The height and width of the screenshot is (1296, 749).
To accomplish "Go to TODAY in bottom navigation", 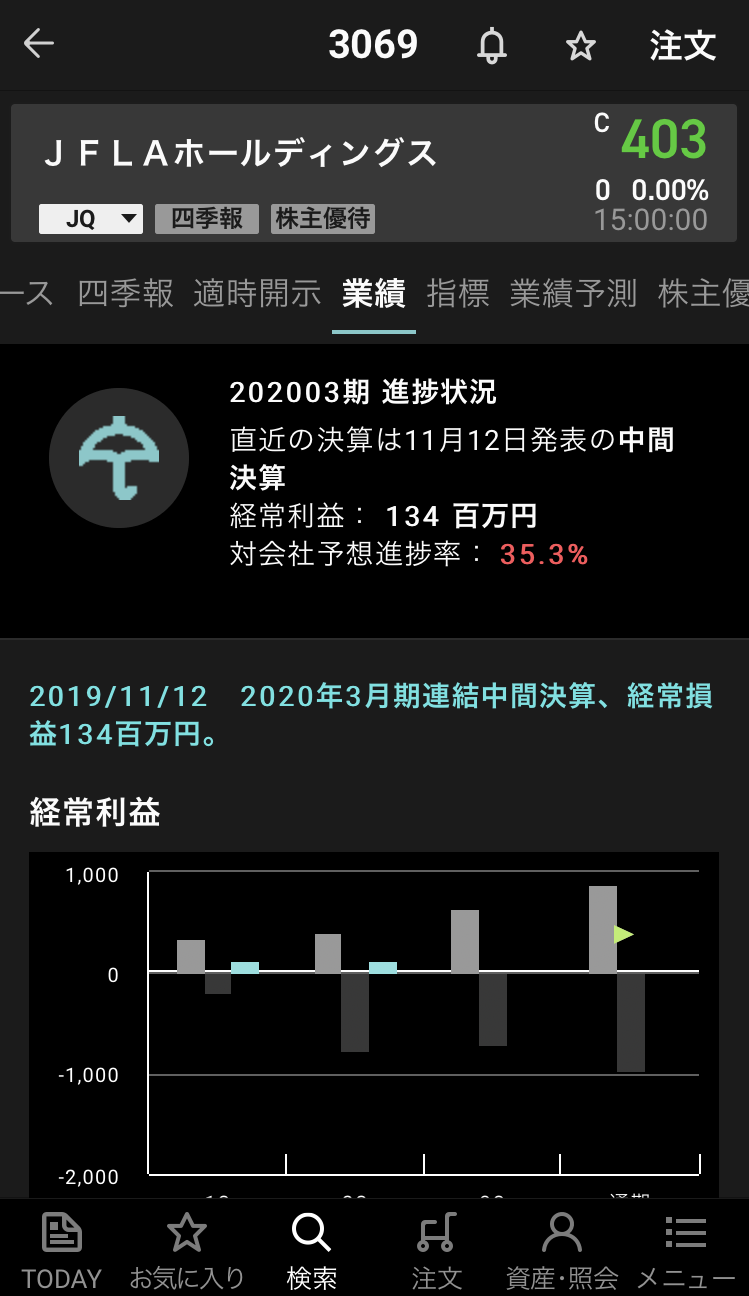I will 62,1250.
